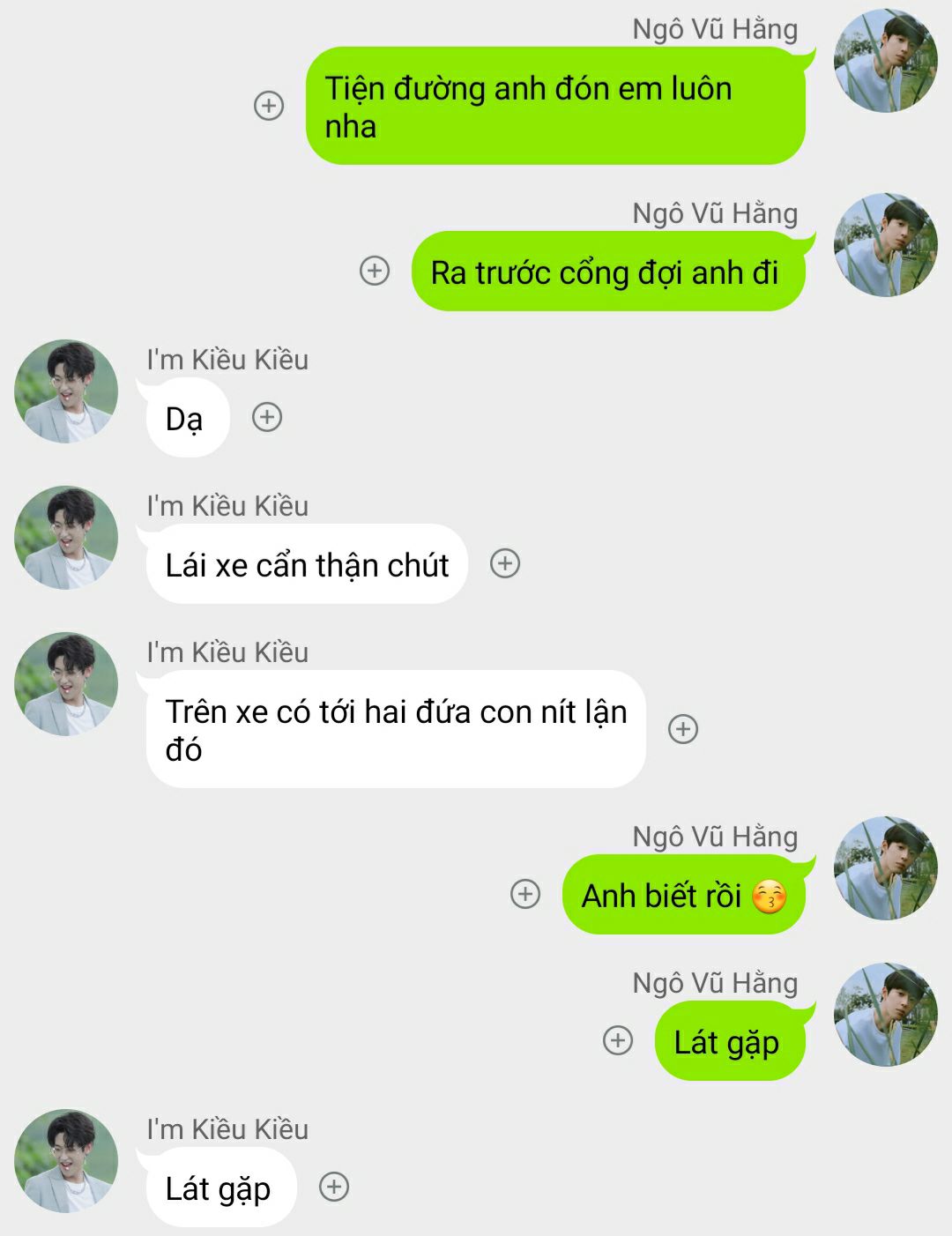Open Ngô Vũ Hằng's avatar beside "Anh biết rồi"
Screen dimensions: 952x1236
click(x=885, y=868)
